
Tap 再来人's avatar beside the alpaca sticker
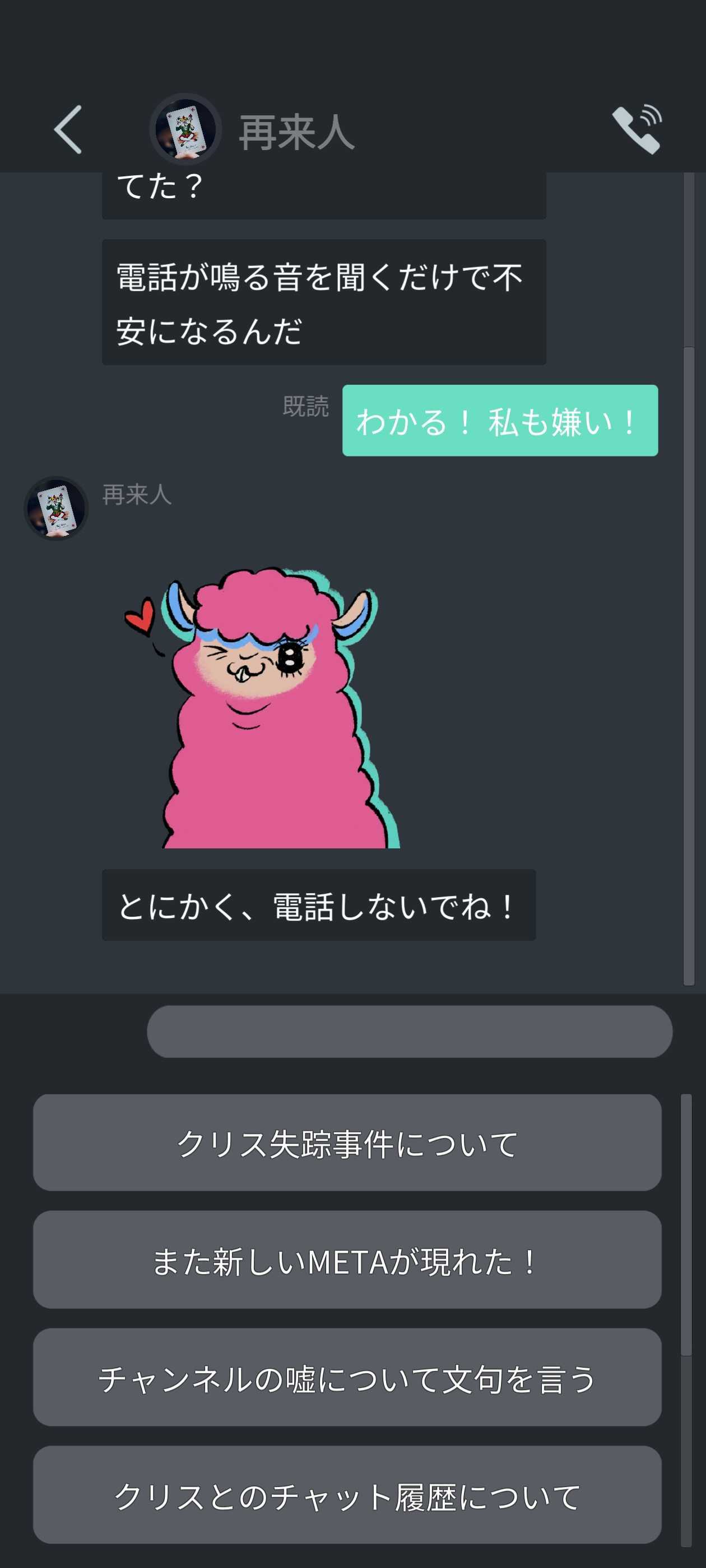[x=56, y=508]
